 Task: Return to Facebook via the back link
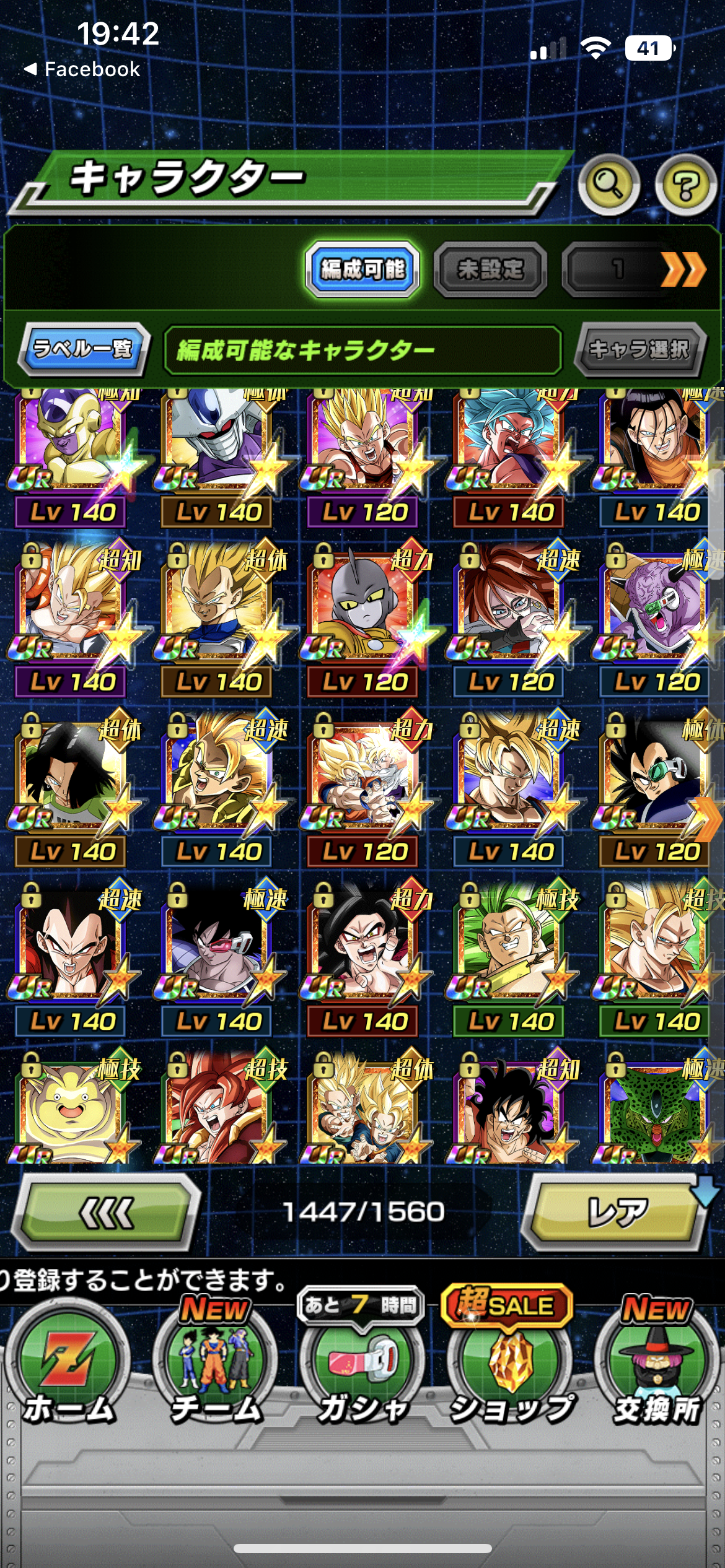(x=82, y=69)
